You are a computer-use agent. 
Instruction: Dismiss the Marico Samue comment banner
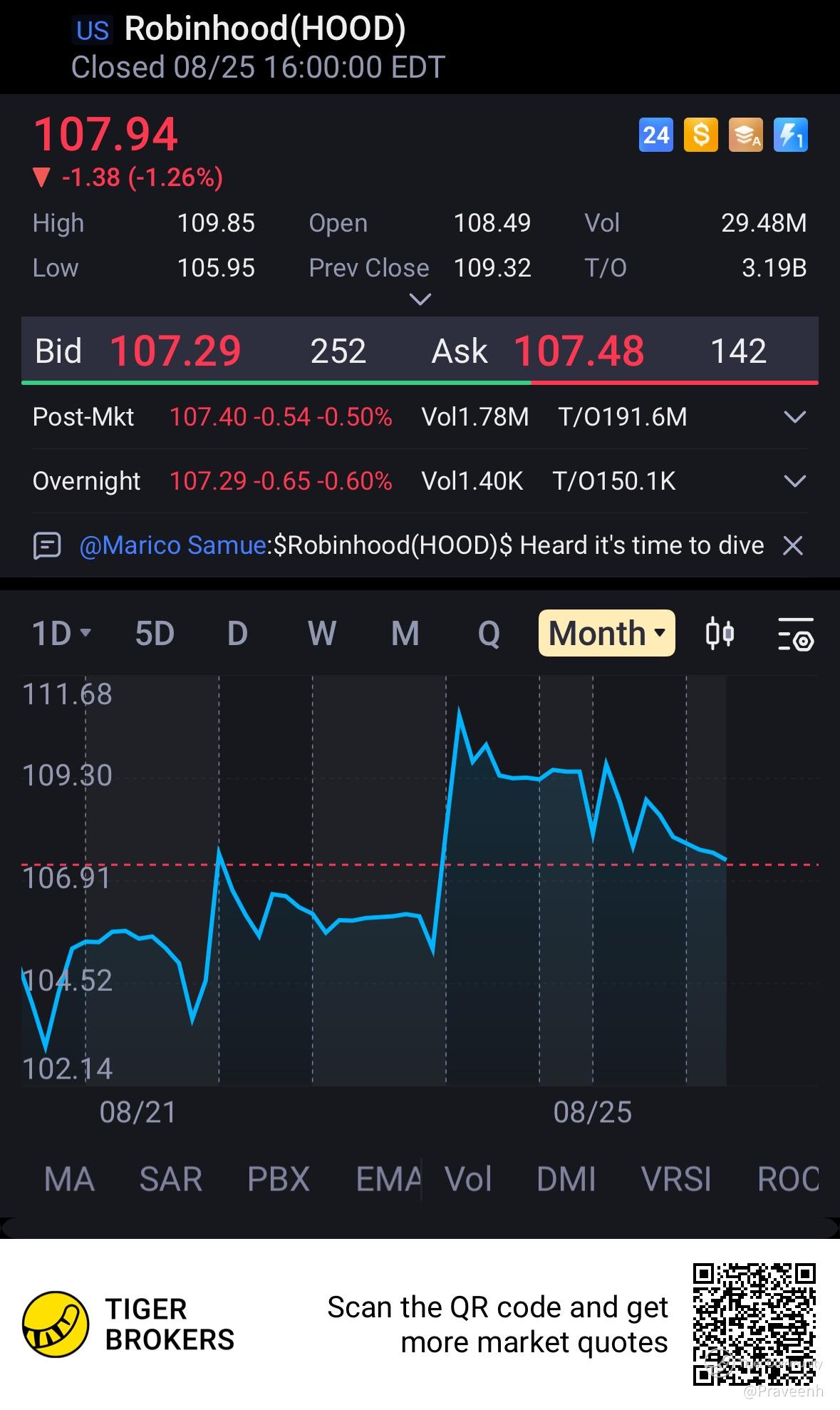(x=793, y=546)
